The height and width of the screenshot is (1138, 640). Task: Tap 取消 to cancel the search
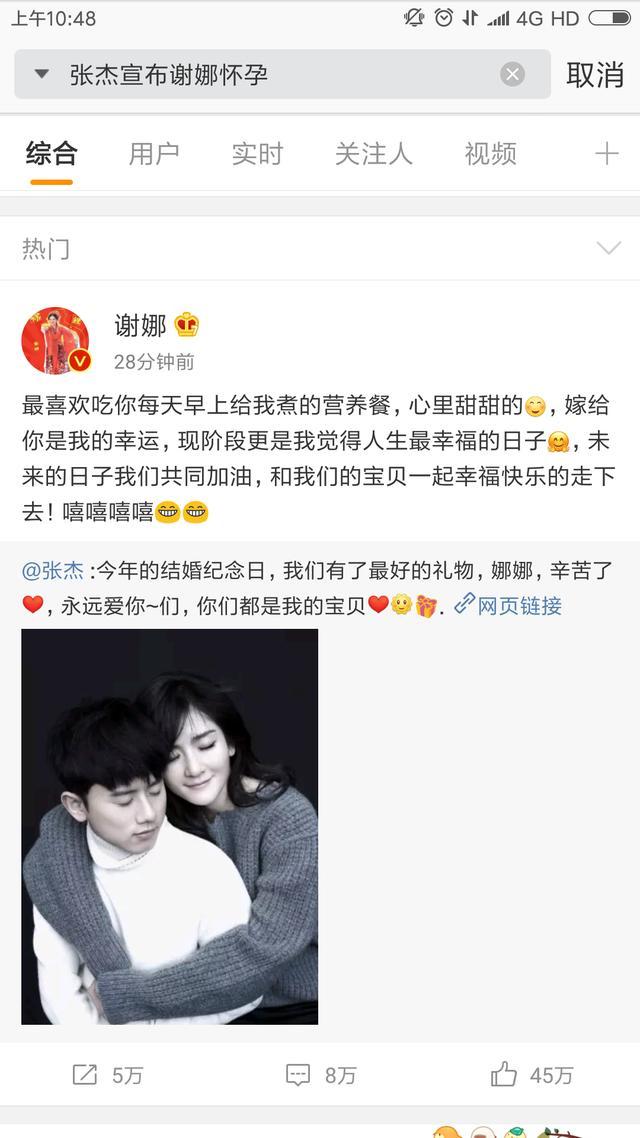coord(595,74)
